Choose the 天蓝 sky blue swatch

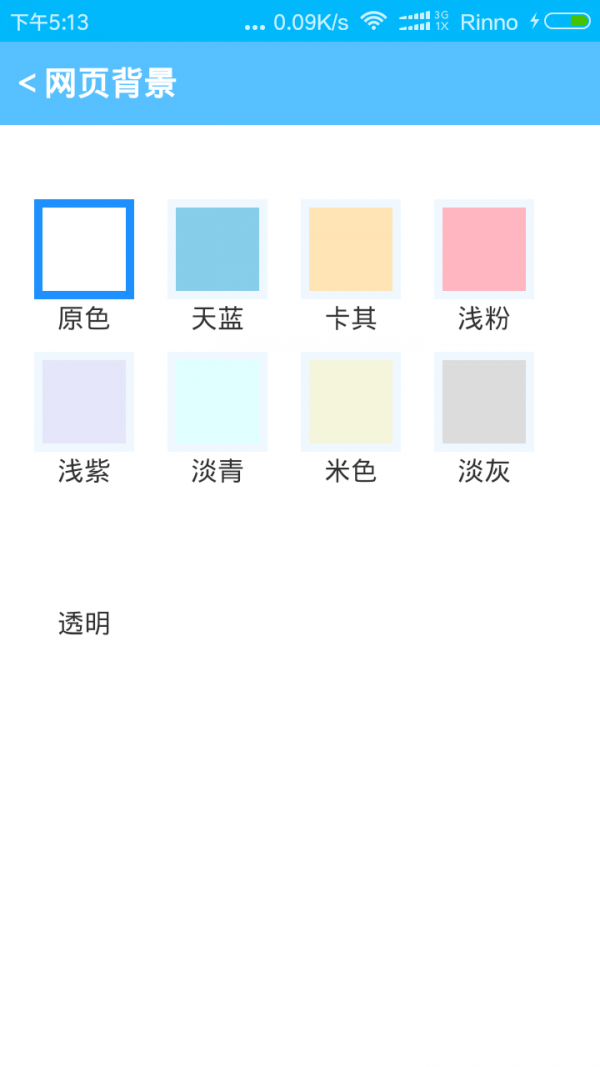point(217,249)
